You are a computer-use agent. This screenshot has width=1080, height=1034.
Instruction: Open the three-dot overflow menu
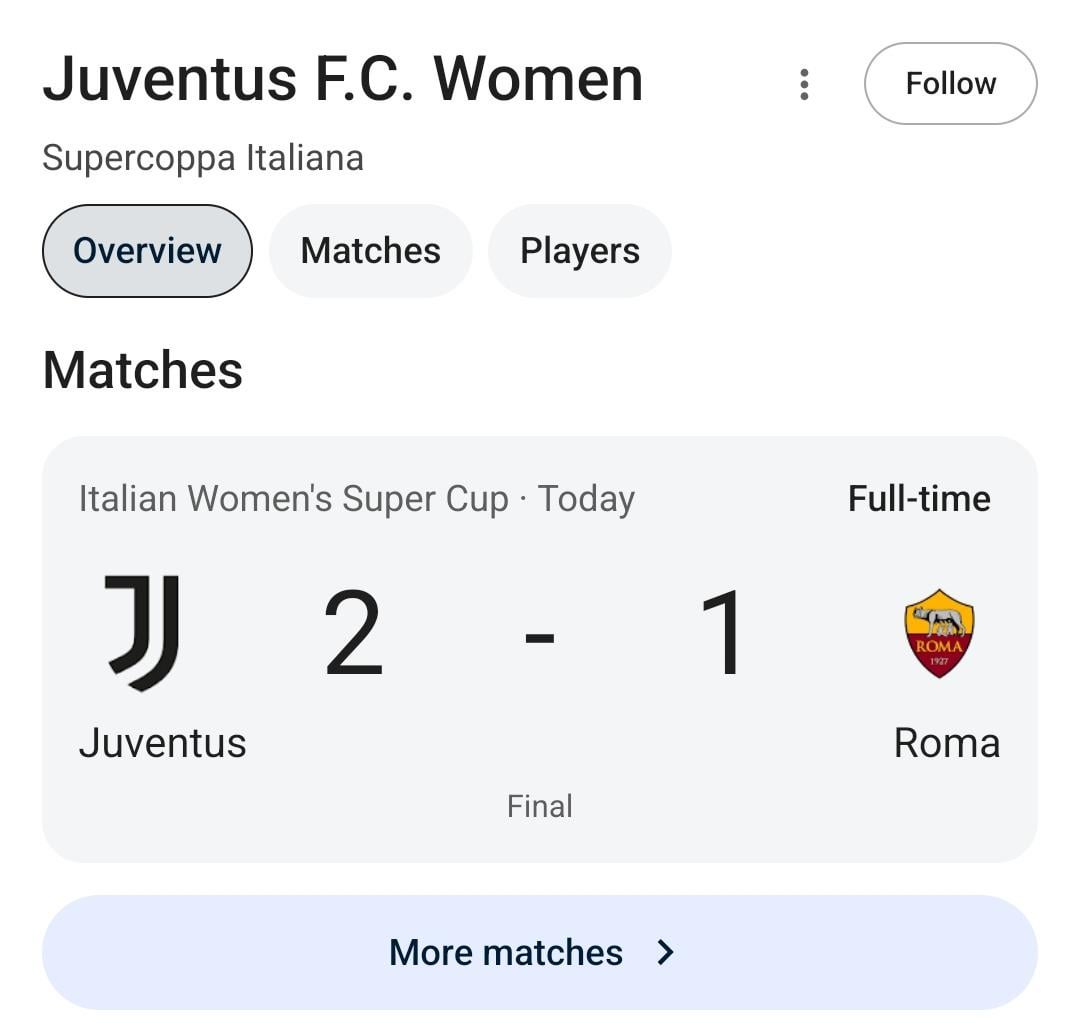804,84
